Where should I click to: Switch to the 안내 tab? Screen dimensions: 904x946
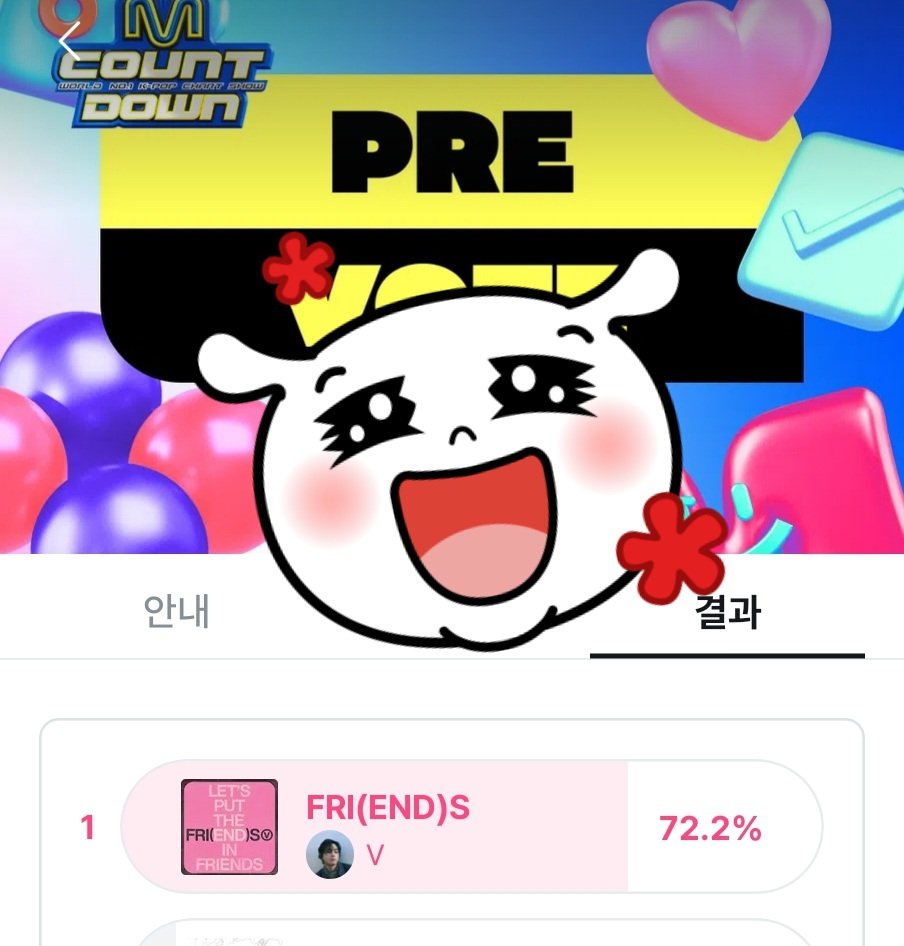coord(176,611)
